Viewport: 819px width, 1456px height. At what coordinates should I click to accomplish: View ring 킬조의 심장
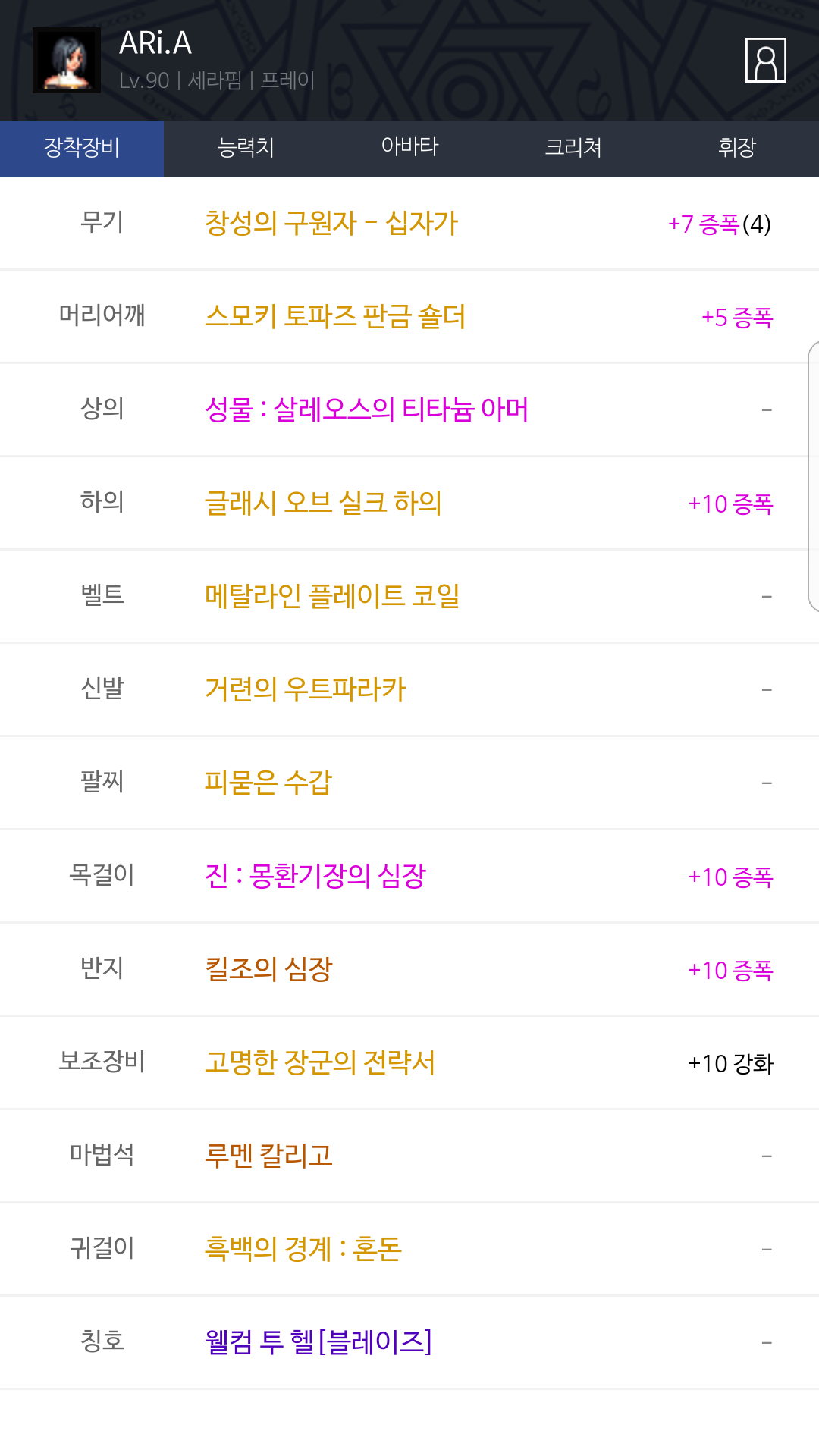point(268,970)
